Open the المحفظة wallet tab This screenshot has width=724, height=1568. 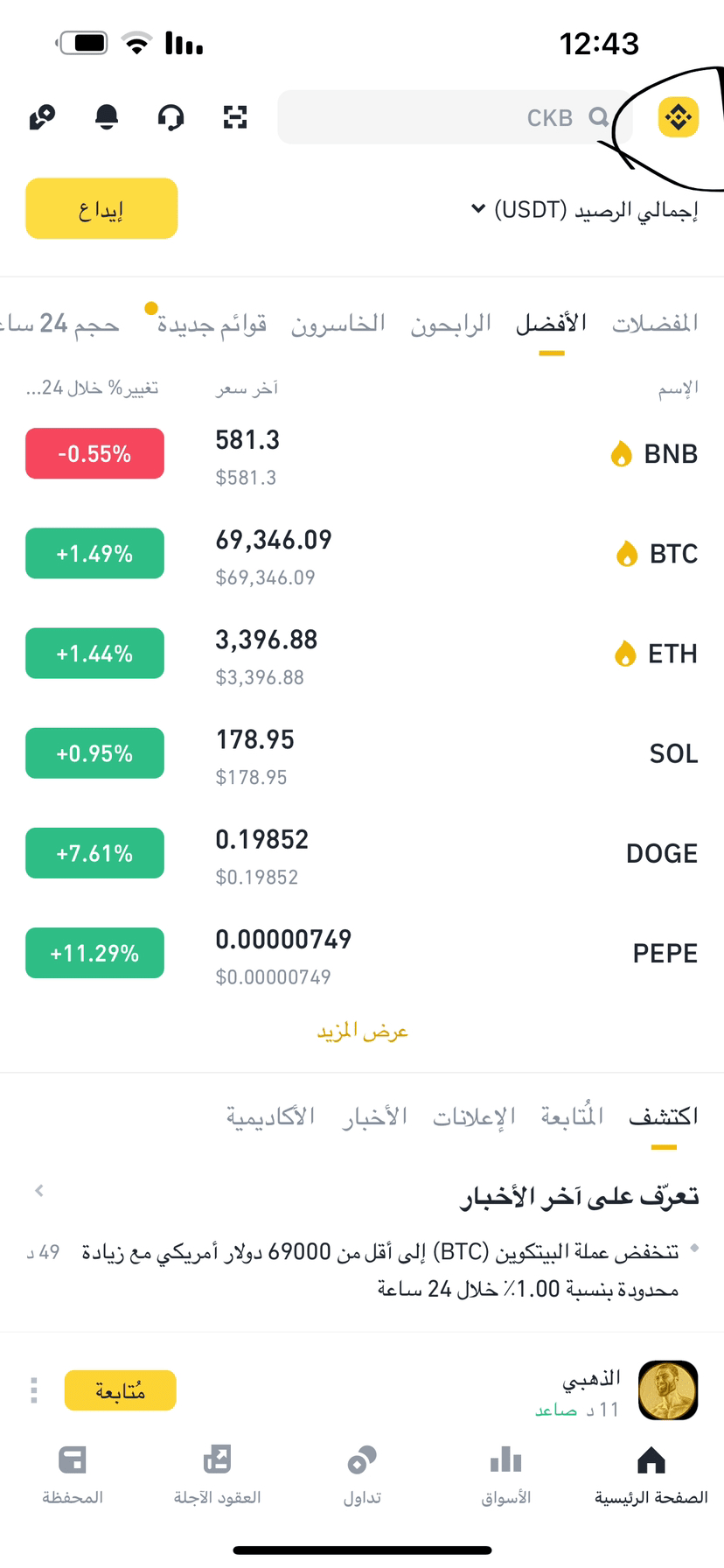tap(73, 1475)
